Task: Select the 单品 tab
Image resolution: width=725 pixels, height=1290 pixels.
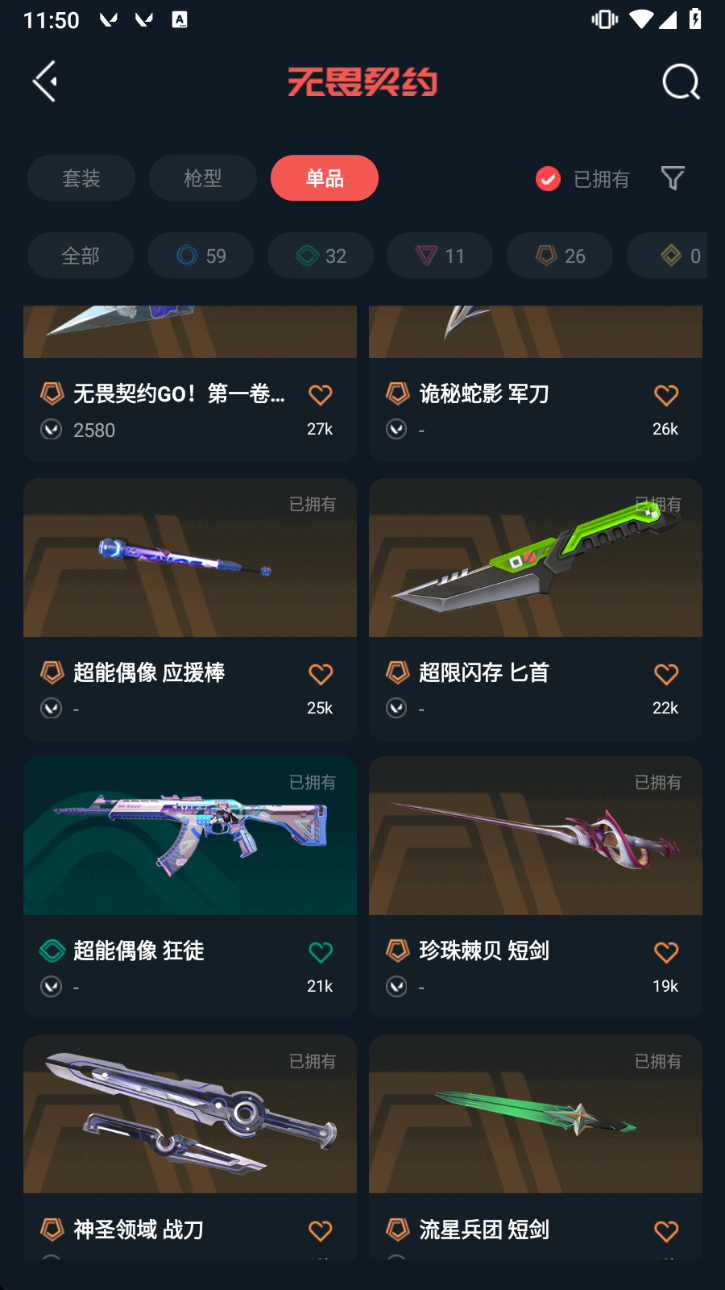Action: tap(324, 178)
